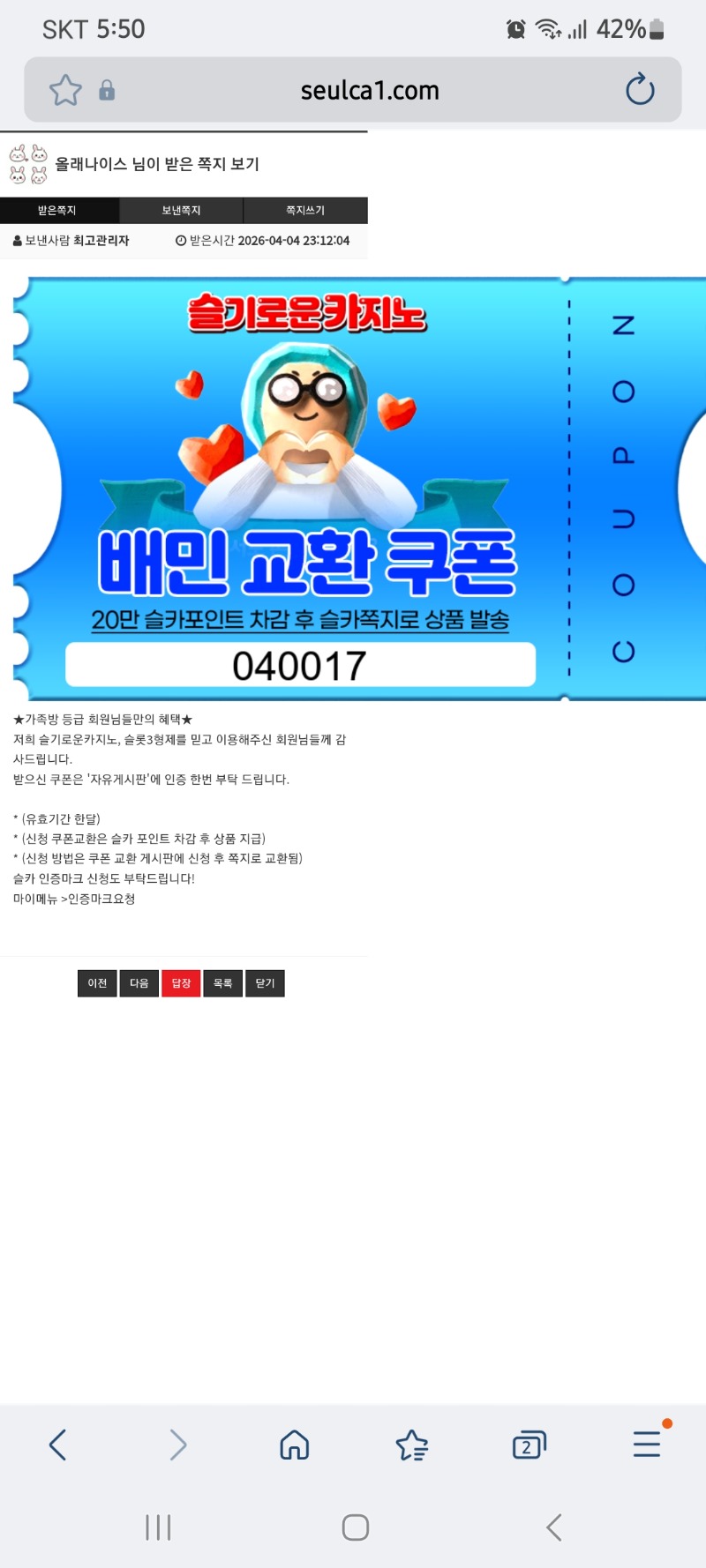The width and height of the screenshot is (706, 1568).
Task: Go to the previous message with 이전
Action: pos(97,983)
